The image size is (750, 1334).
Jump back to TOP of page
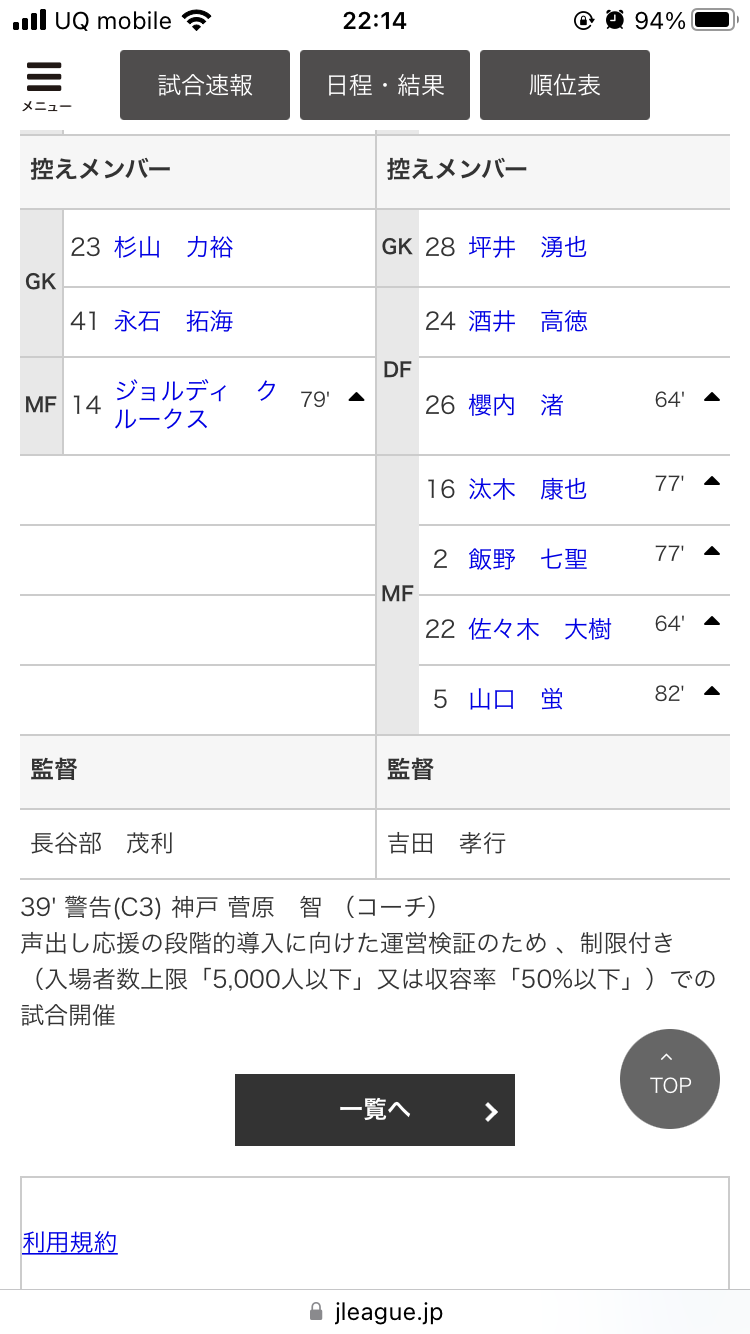(670, 1079)
